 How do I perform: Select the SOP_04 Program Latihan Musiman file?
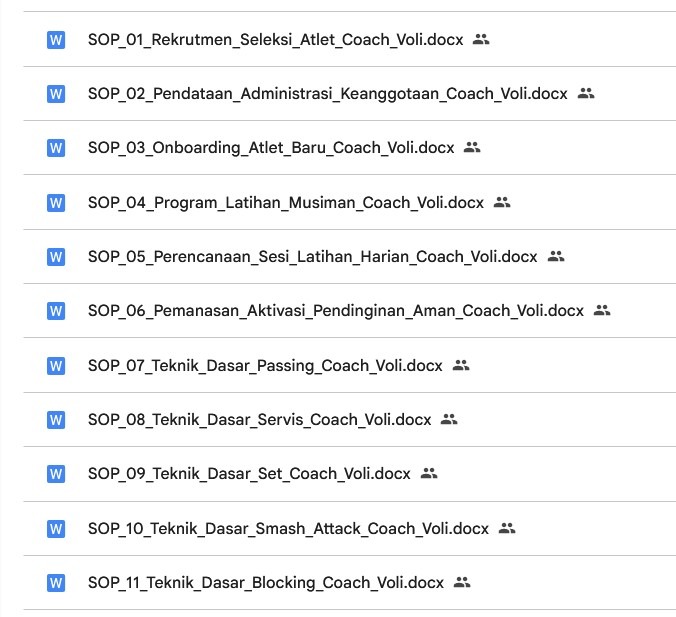(285, 203)
